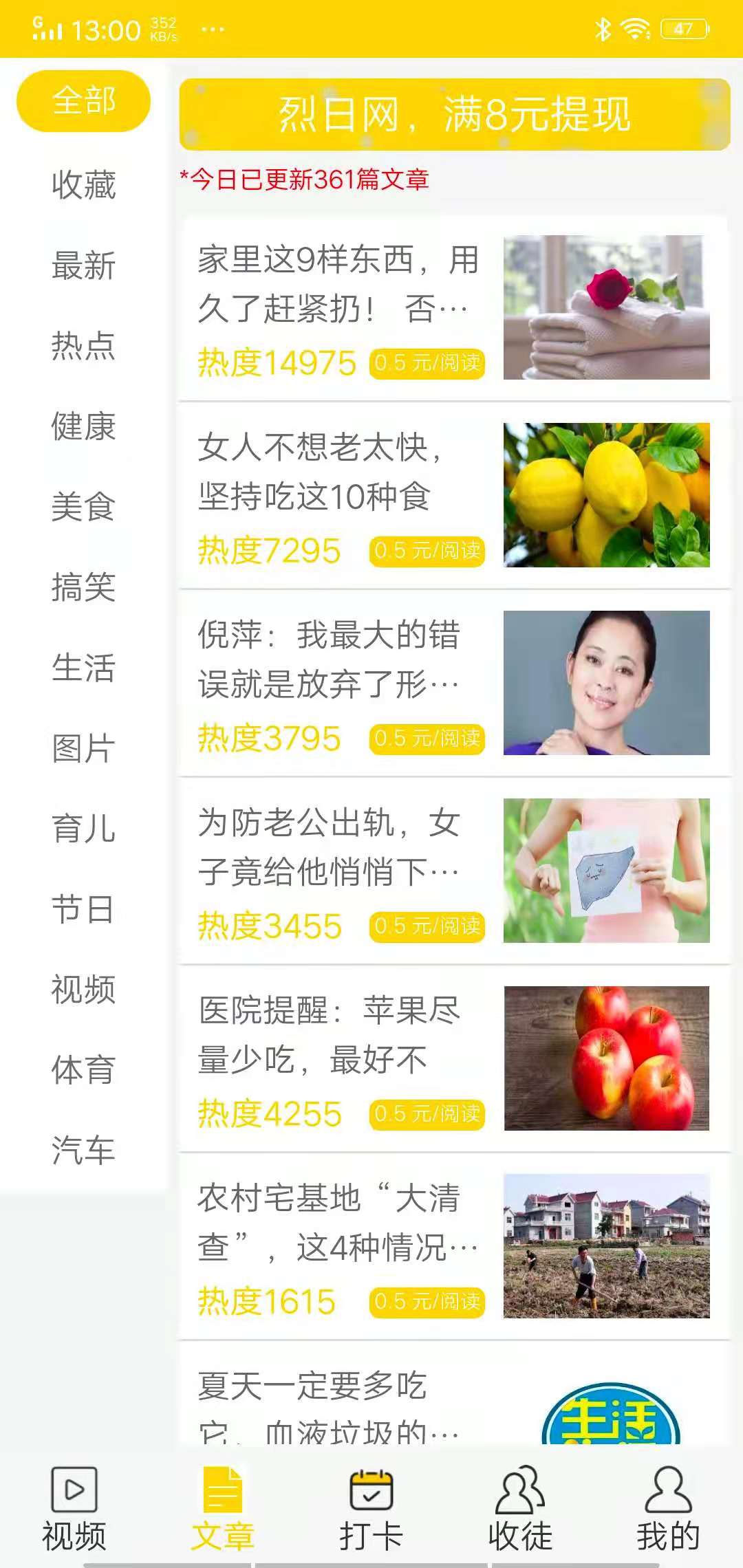
Task: Switch to 最新 articles
Action: click(83, 265)
